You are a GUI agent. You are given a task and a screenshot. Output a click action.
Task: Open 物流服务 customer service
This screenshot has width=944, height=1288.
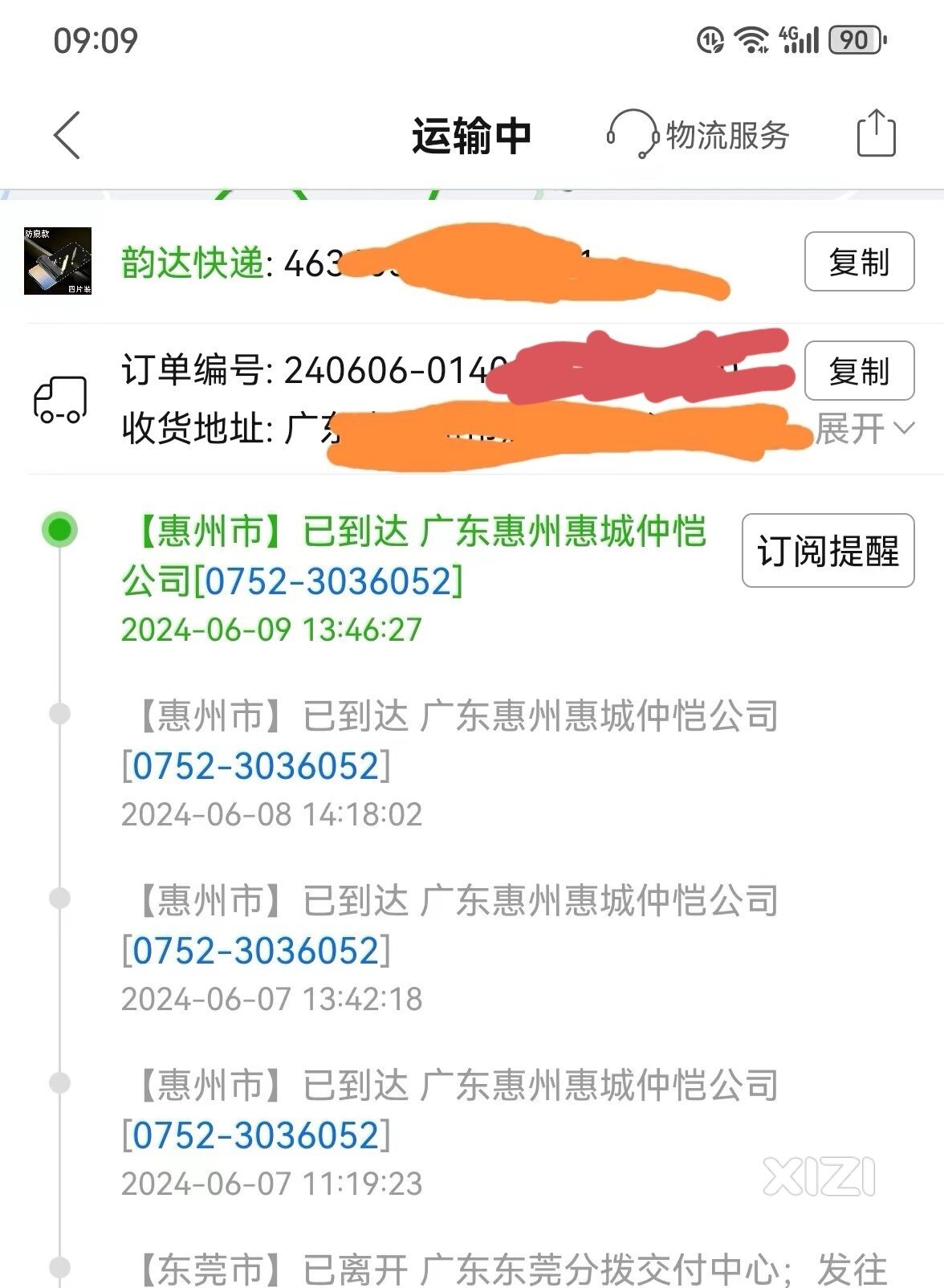pos(698,135)
